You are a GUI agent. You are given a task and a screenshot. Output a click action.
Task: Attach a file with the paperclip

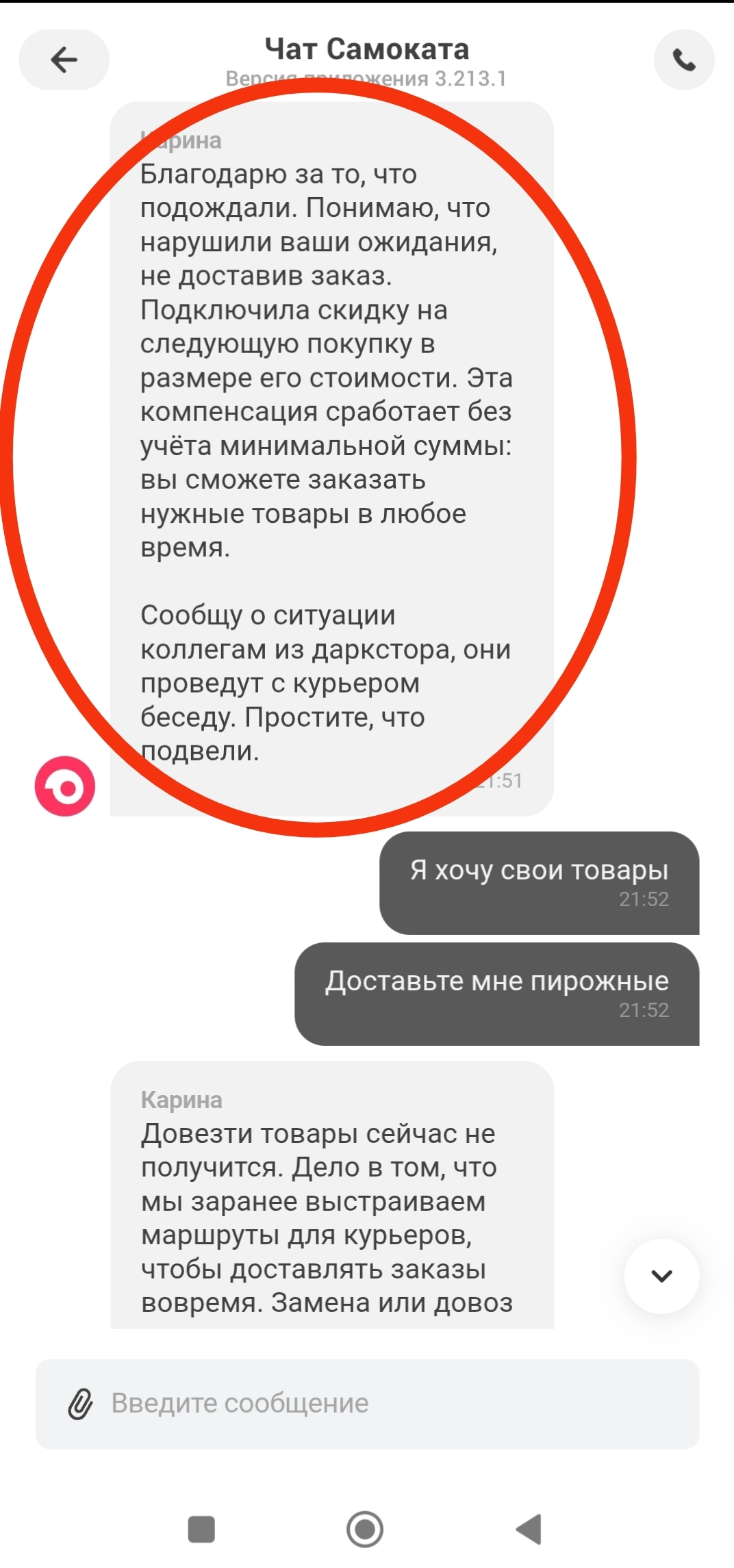coord(80,1404)
